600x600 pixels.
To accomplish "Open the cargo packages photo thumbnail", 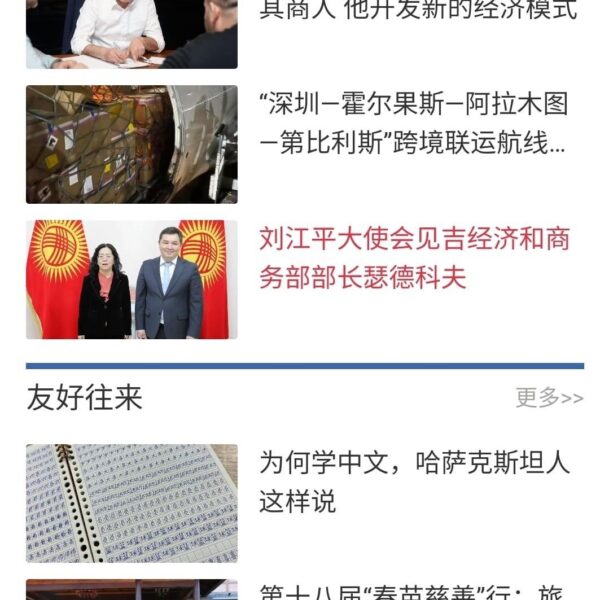I will (x=131, y=144).
